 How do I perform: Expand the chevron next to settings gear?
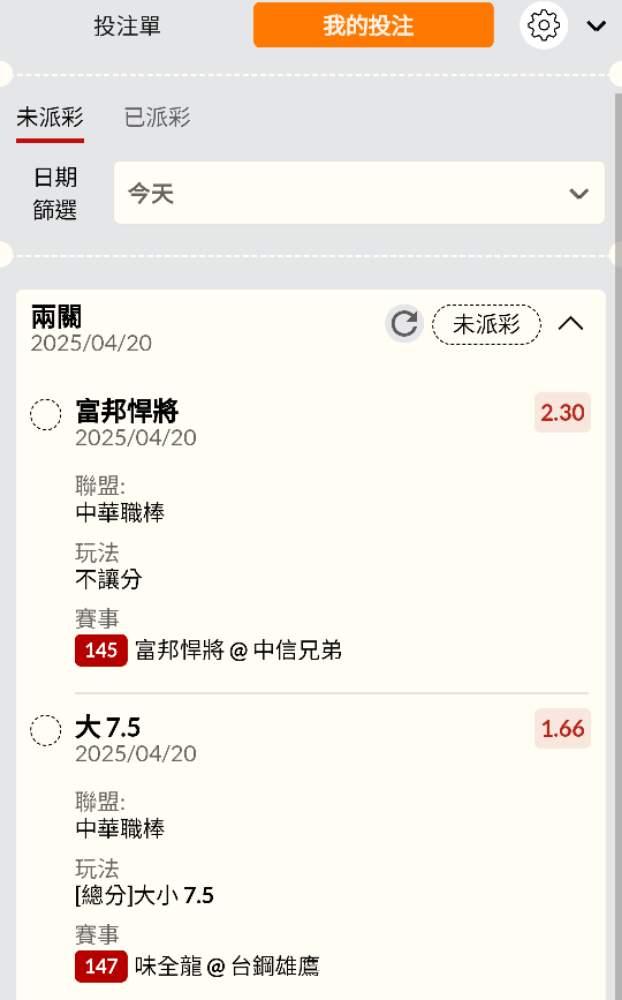pos(596,26)
